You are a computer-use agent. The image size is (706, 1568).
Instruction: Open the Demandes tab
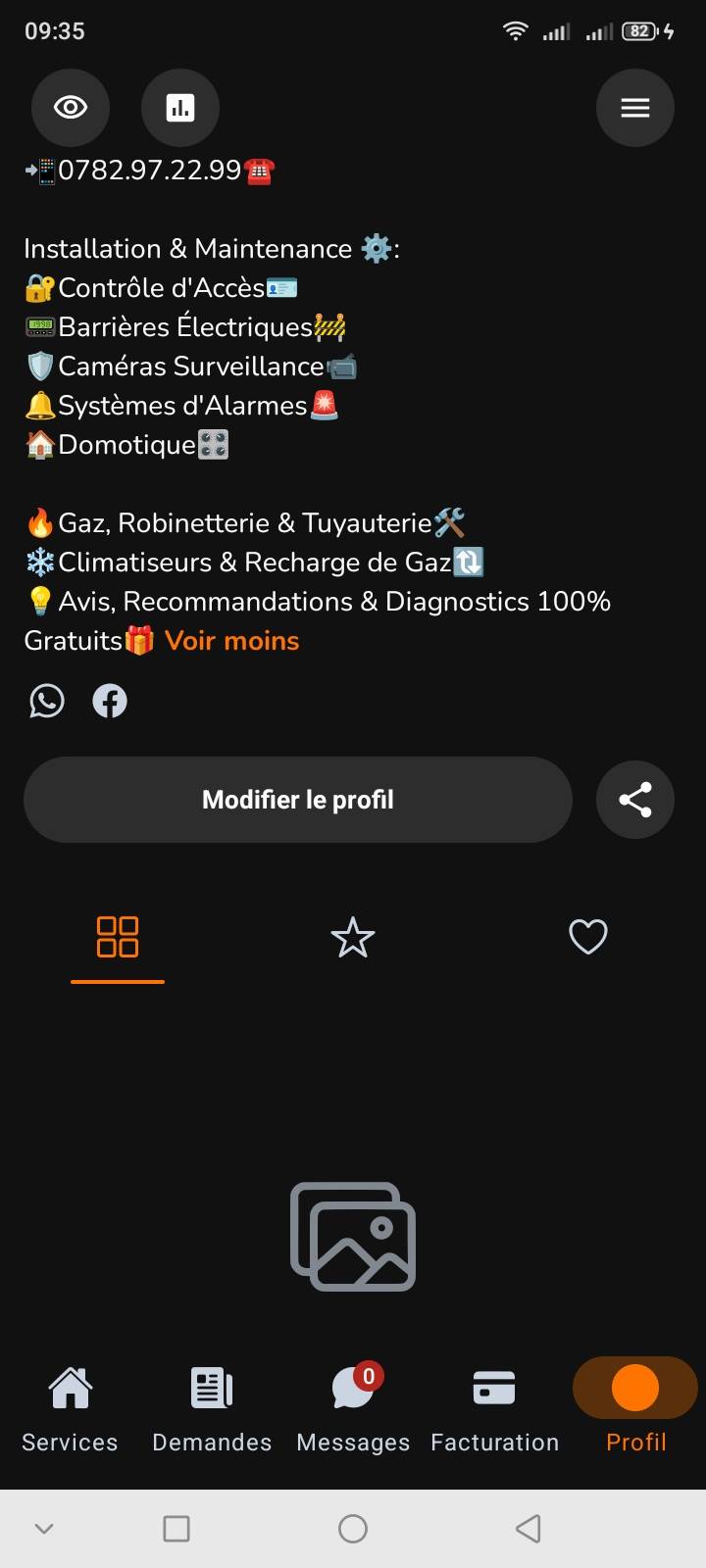[212, 1407]
